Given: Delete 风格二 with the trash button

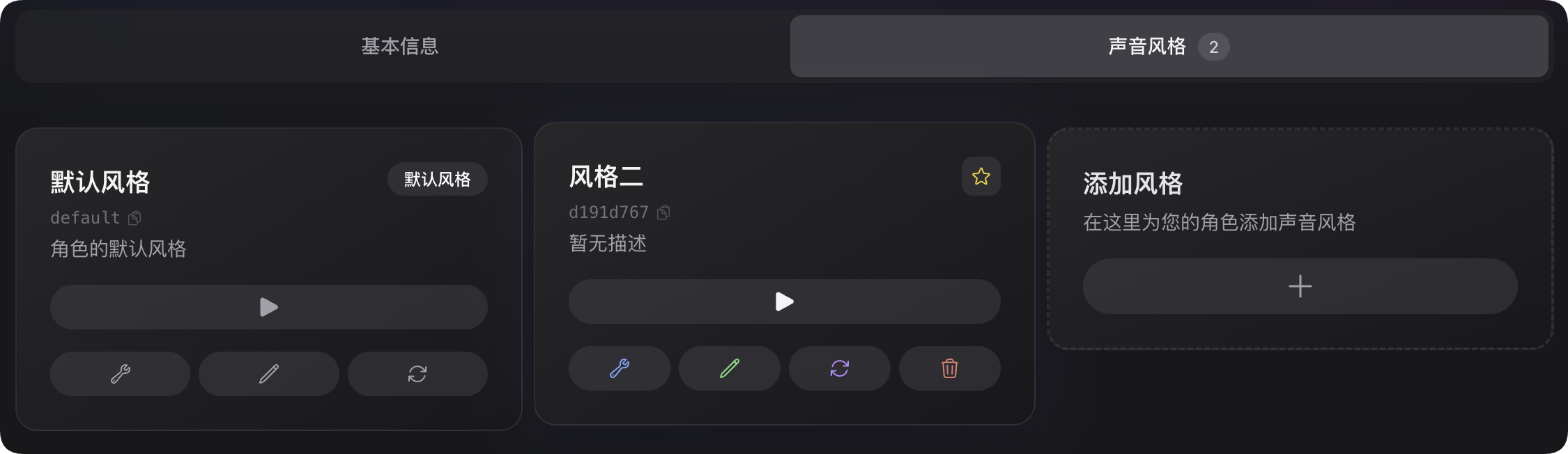Looking at the screenshot, I should (949, 368).
